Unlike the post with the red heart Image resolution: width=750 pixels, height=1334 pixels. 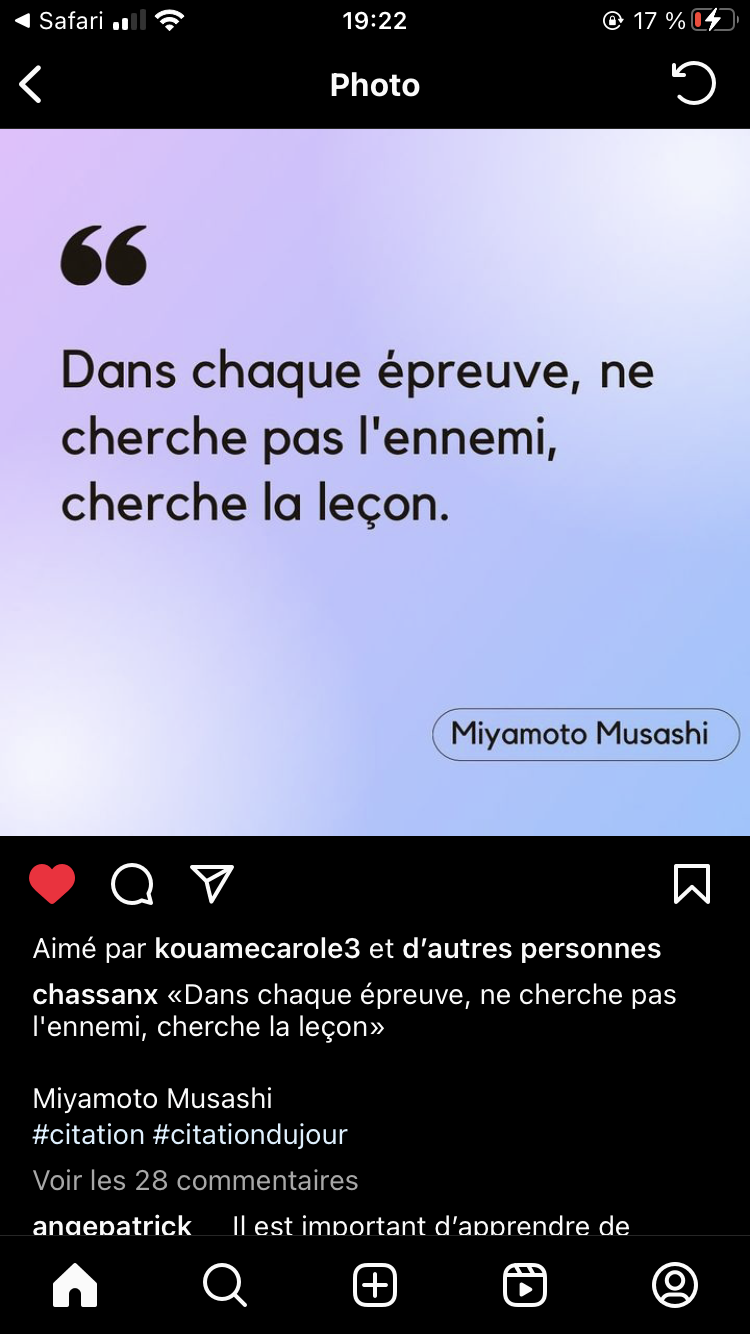[52, 884]
